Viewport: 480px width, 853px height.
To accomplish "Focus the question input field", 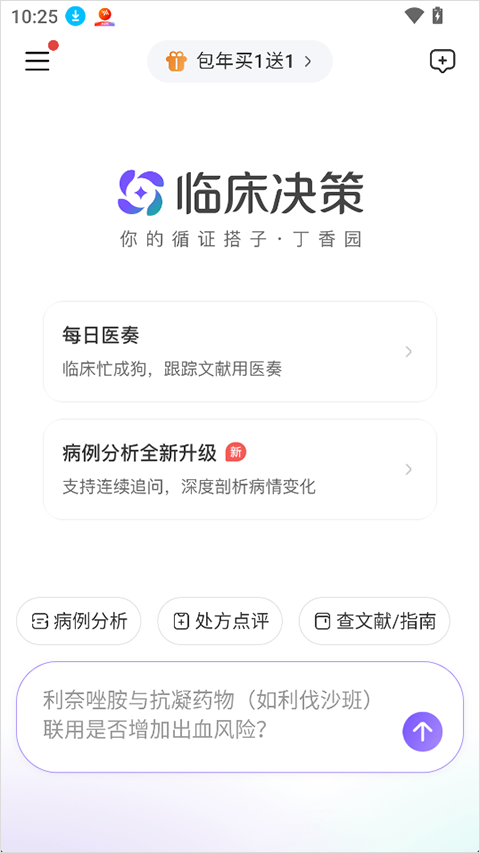I will tap(218, 716).
